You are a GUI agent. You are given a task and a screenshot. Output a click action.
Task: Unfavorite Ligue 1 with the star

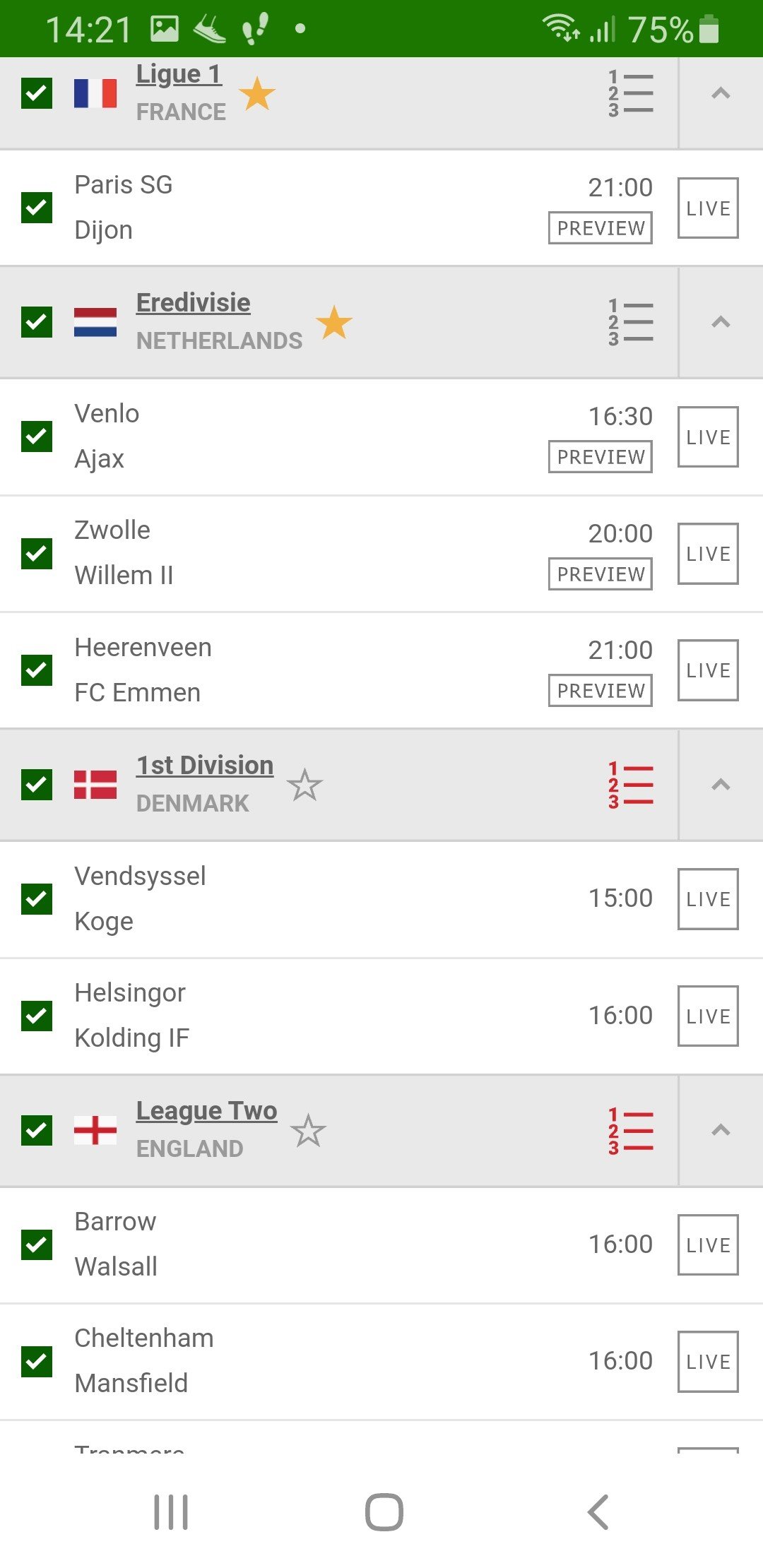pyautogui.click(x=257, y=94)
